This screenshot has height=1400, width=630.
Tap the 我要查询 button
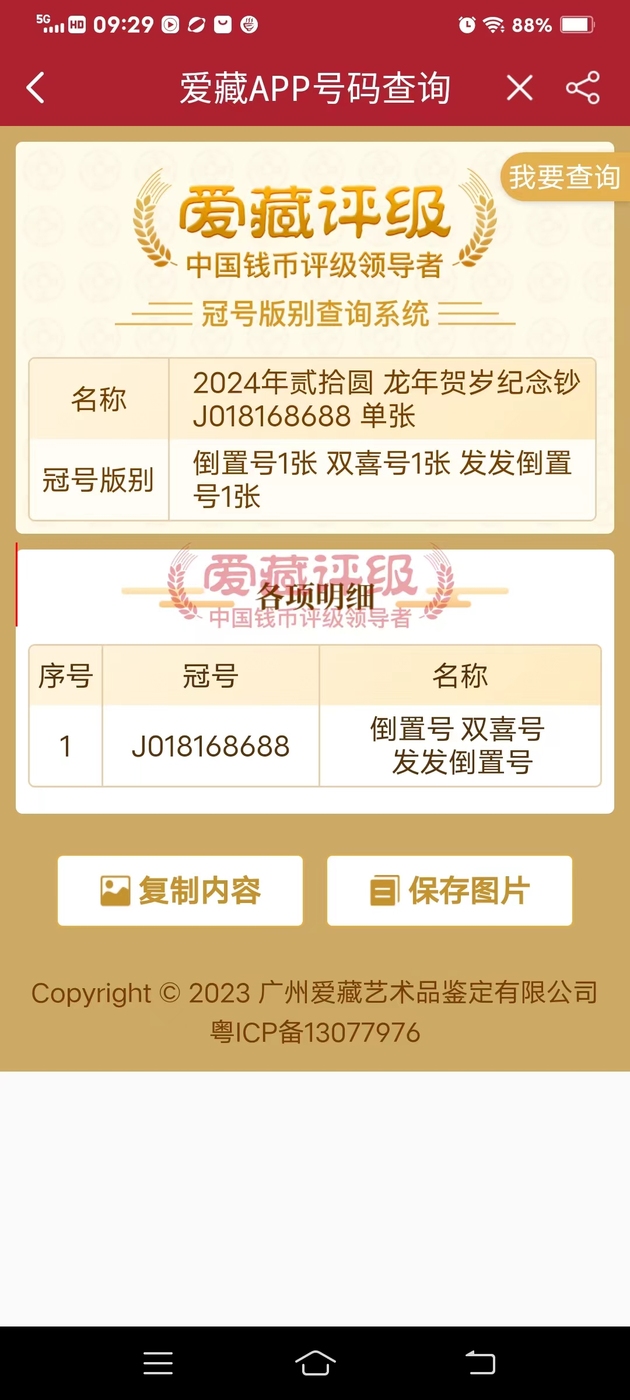565,178
